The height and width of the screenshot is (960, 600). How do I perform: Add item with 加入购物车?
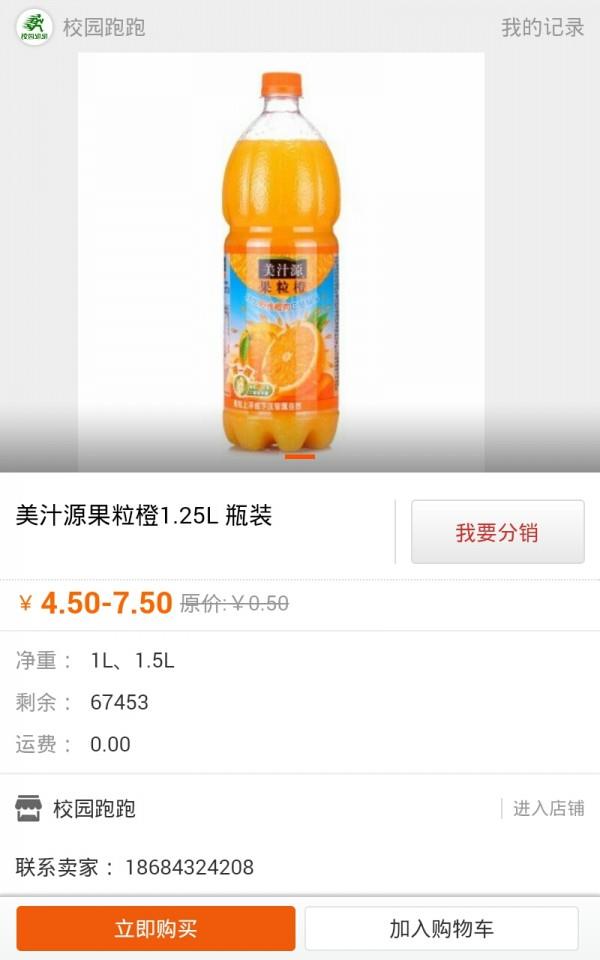(441, 928)
